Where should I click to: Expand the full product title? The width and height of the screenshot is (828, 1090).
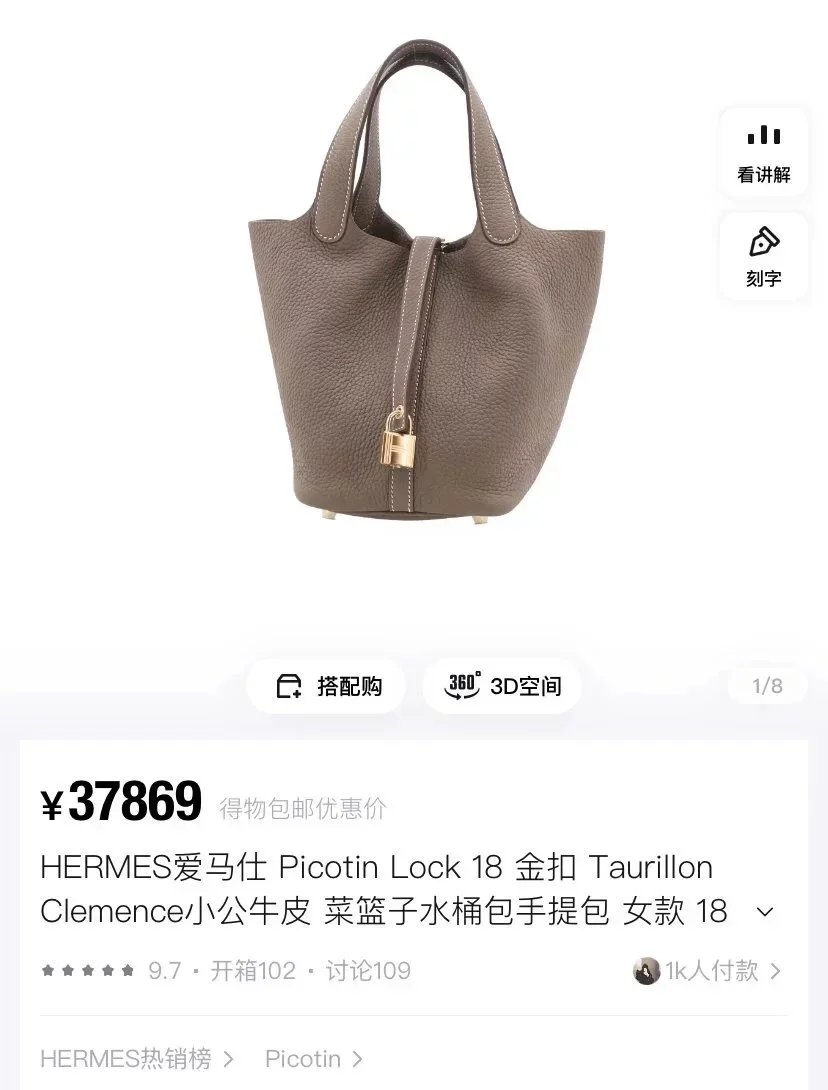pos(765,912)
